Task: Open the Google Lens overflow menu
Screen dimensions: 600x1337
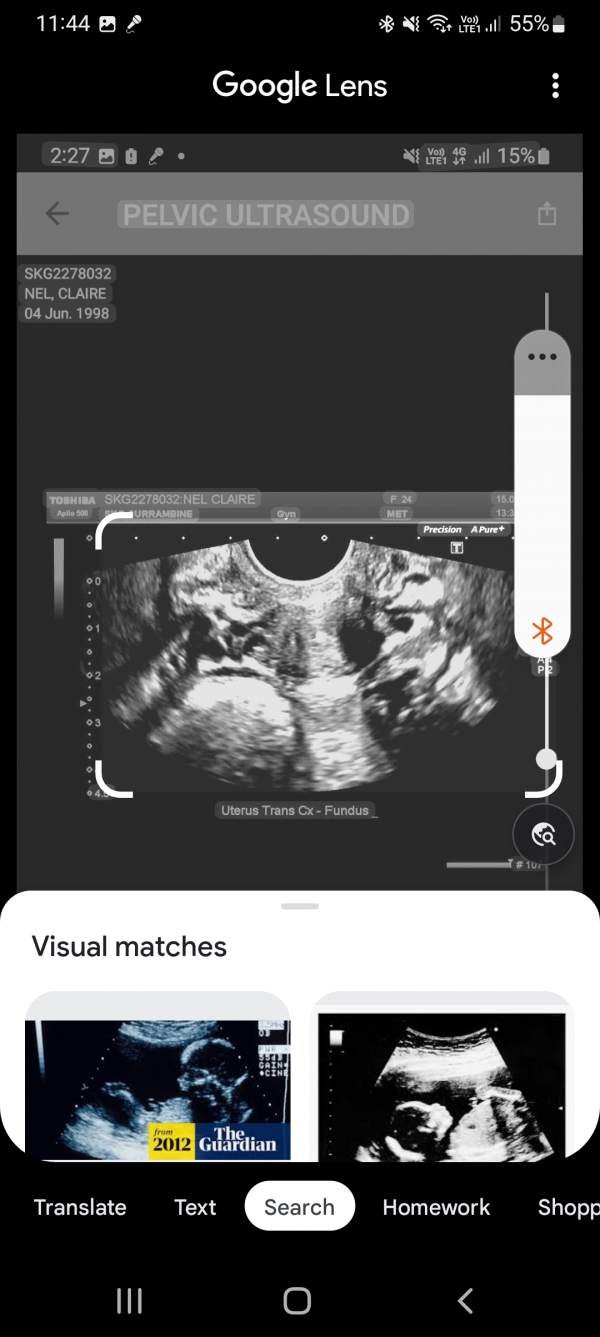Action: [555, 86]
